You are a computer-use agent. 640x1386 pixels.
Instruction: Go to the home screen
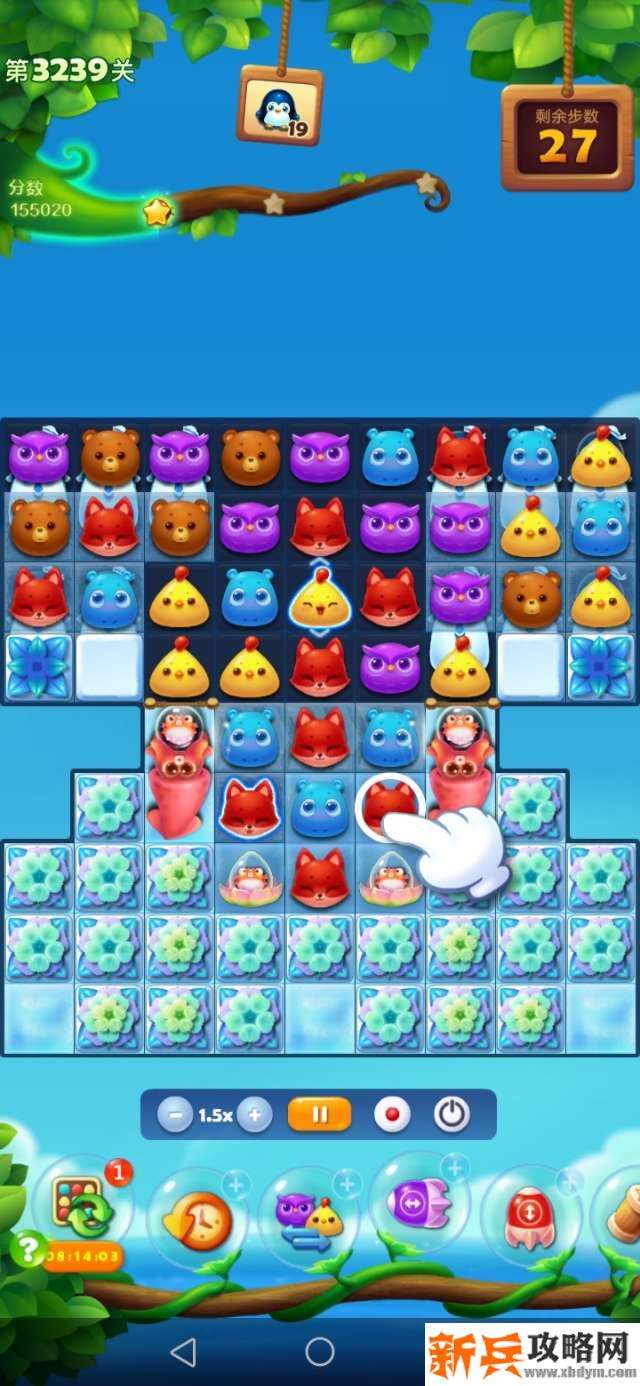[320, 1353]
